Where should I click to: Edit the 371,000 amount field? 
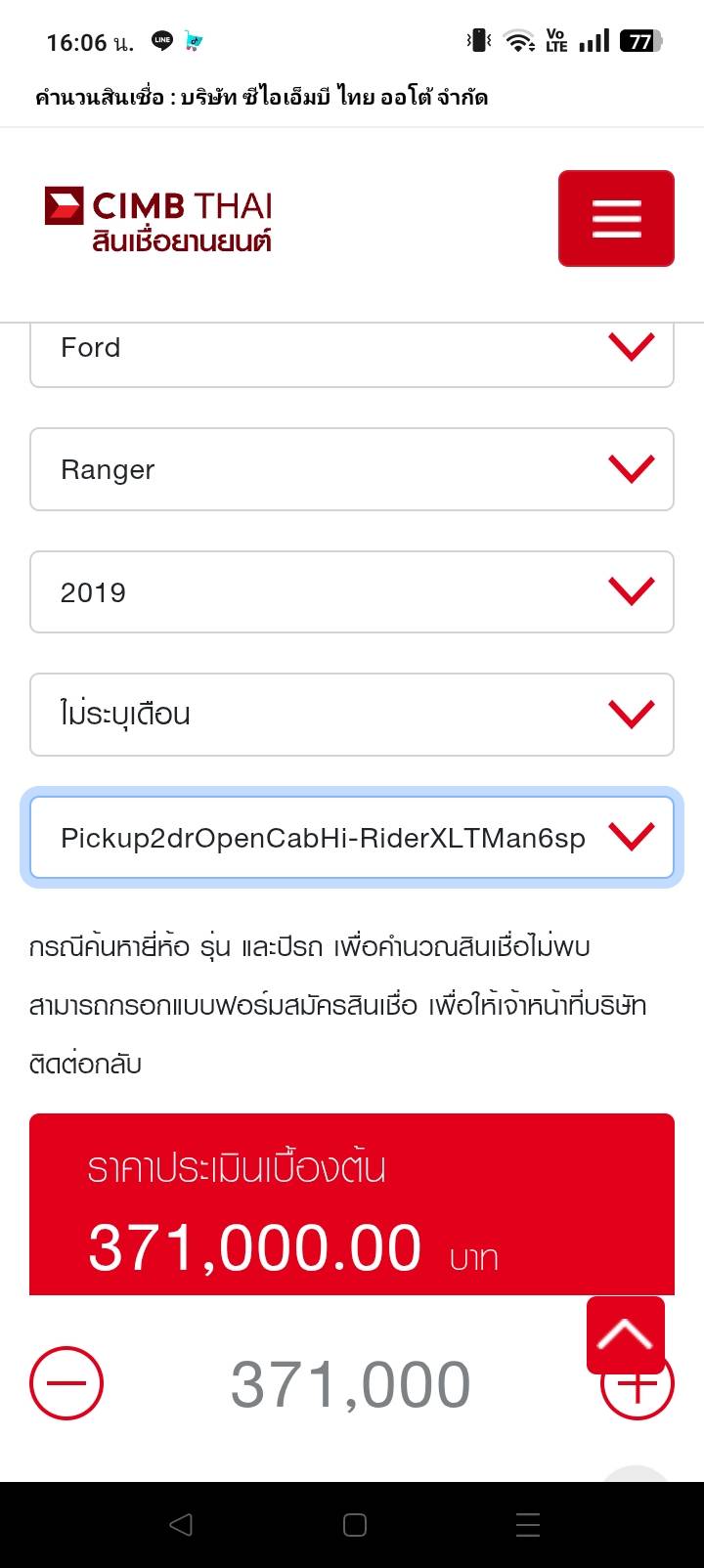click(x=350, y=1385)
